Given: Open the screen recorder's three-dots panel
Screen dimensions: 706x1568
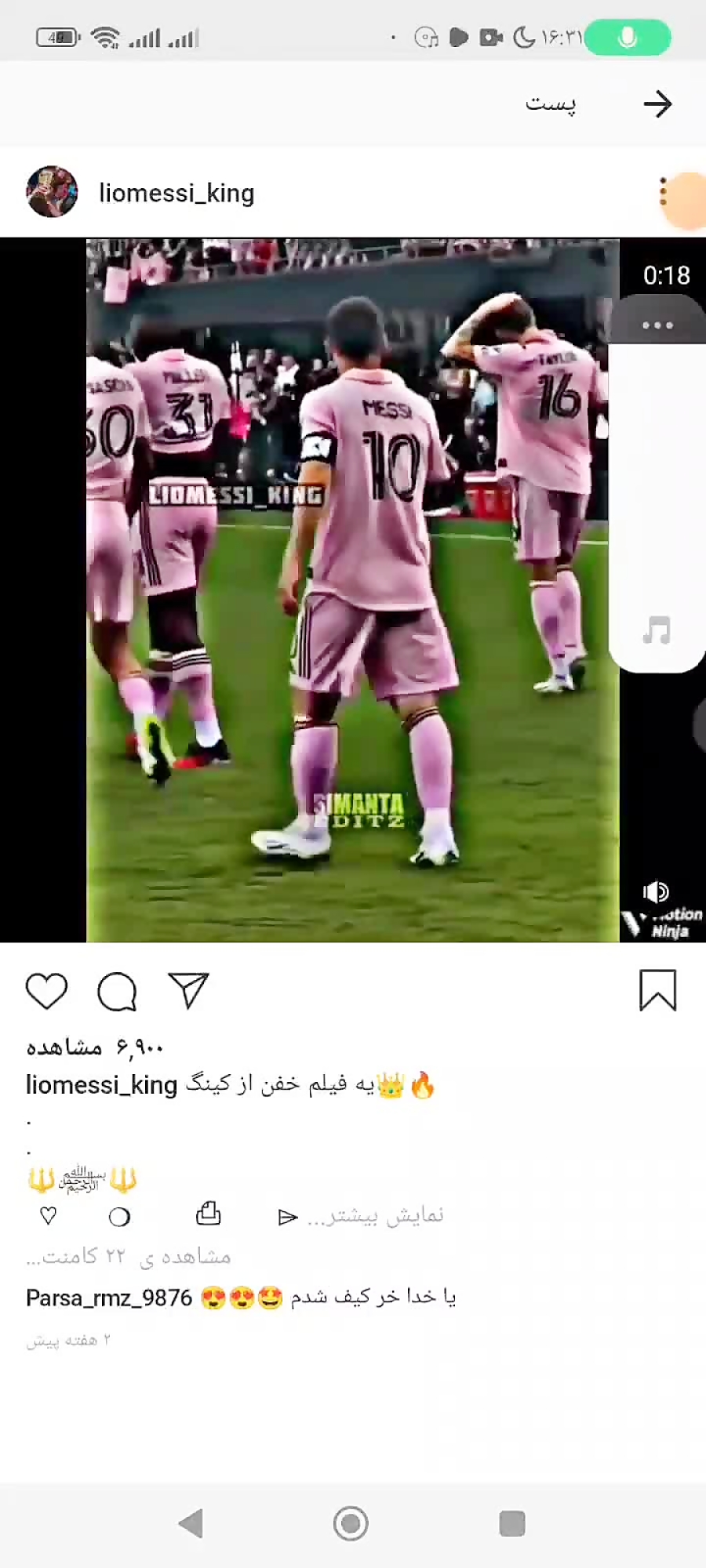Looking at the screenshot, I should point(657,325).
